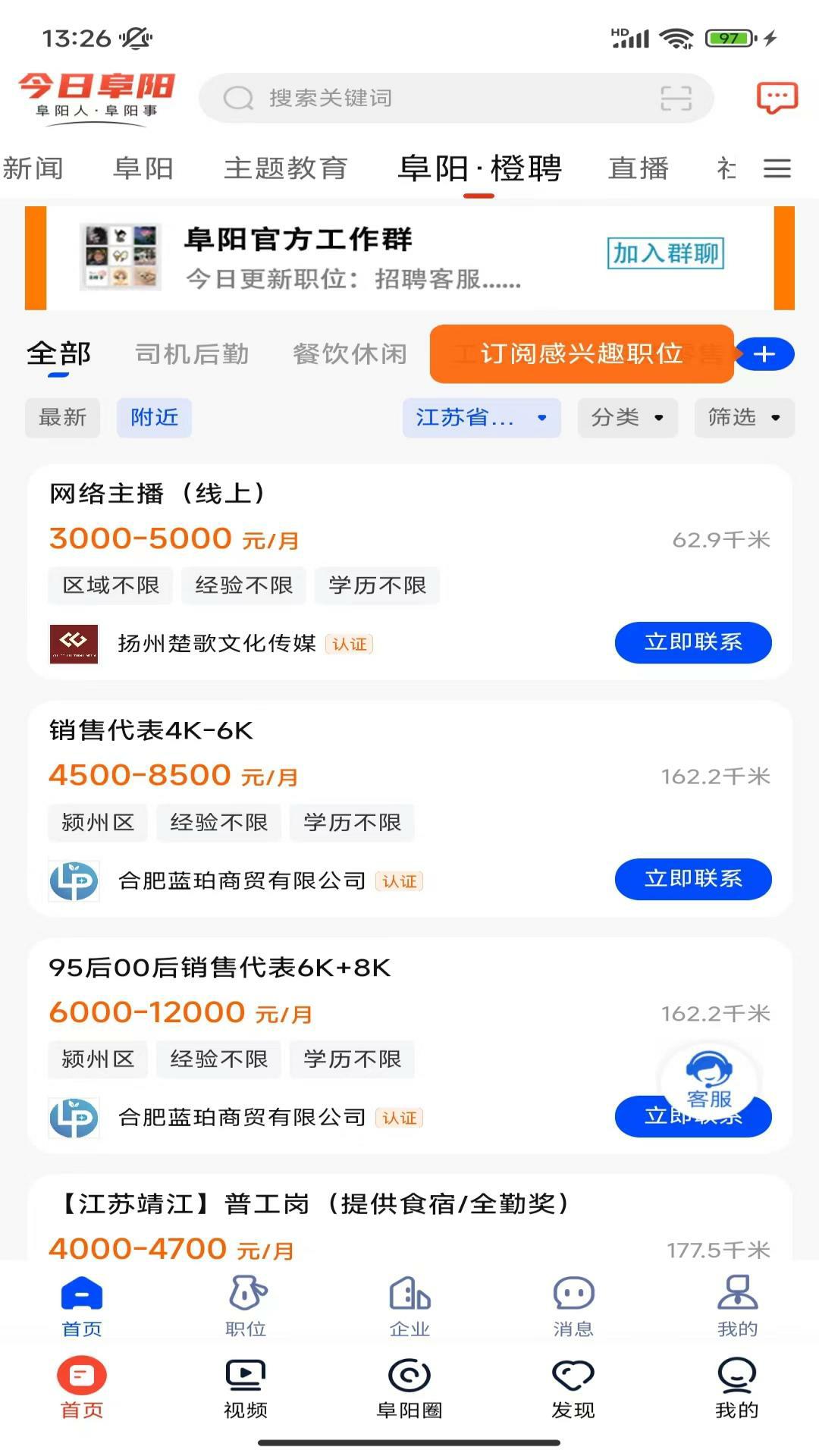Expand the 分类 category dropdown
Image resolution: width=819 pixels, height=1456 pixels.
(x=627, y=418)
